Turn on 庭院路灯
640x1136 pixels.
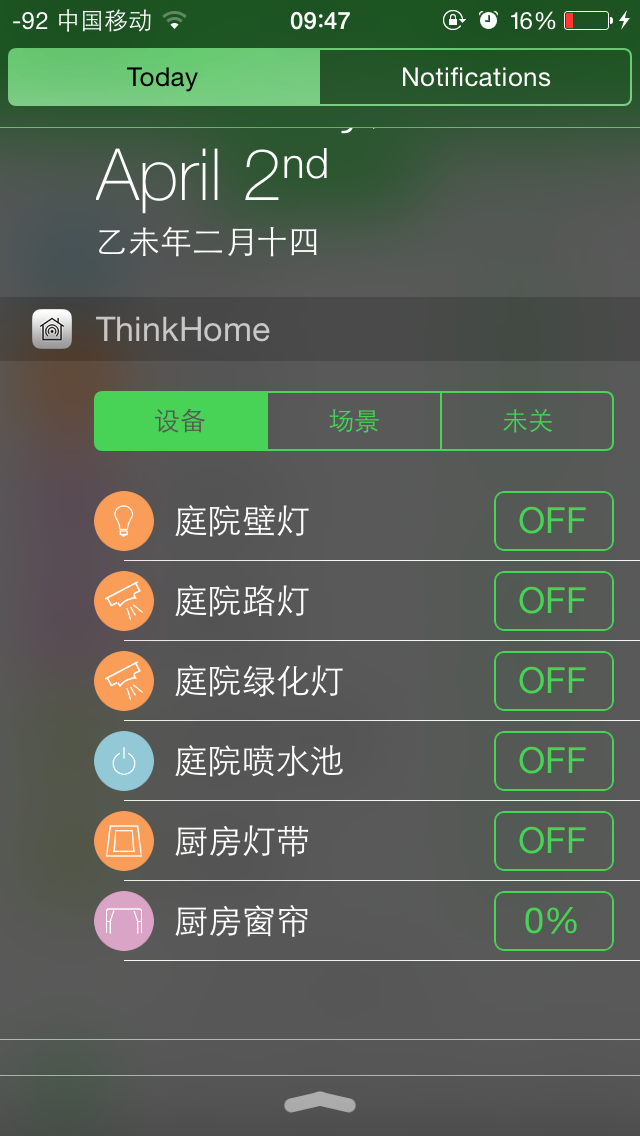(553, 601)
